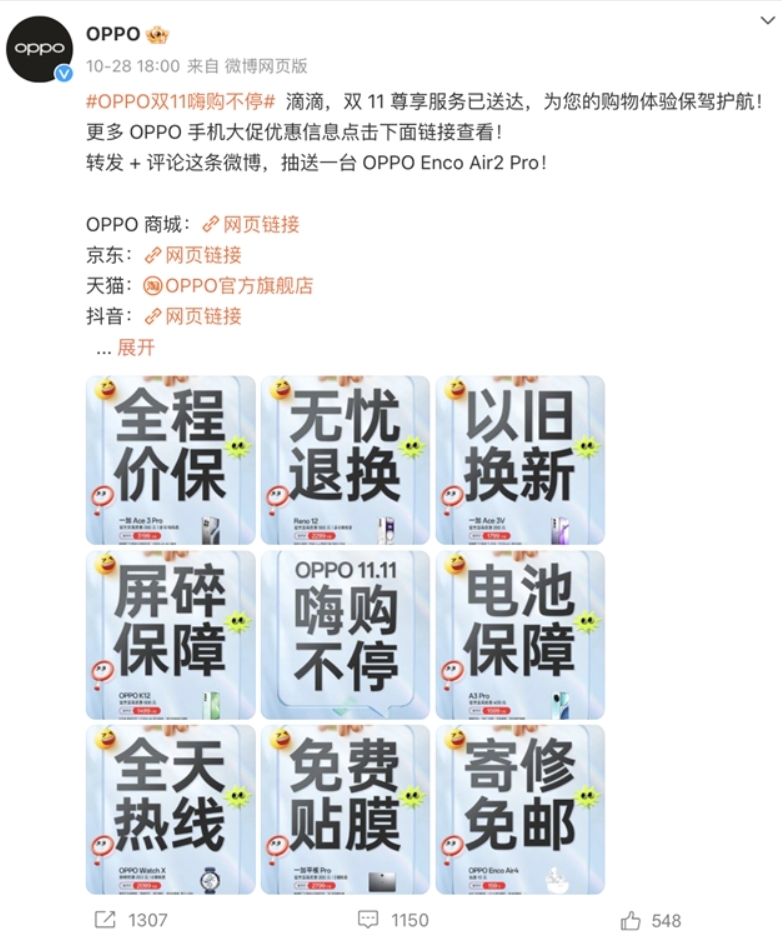Open the post options chevron
Screen dimensions: 782x946
tap(765, 20)
